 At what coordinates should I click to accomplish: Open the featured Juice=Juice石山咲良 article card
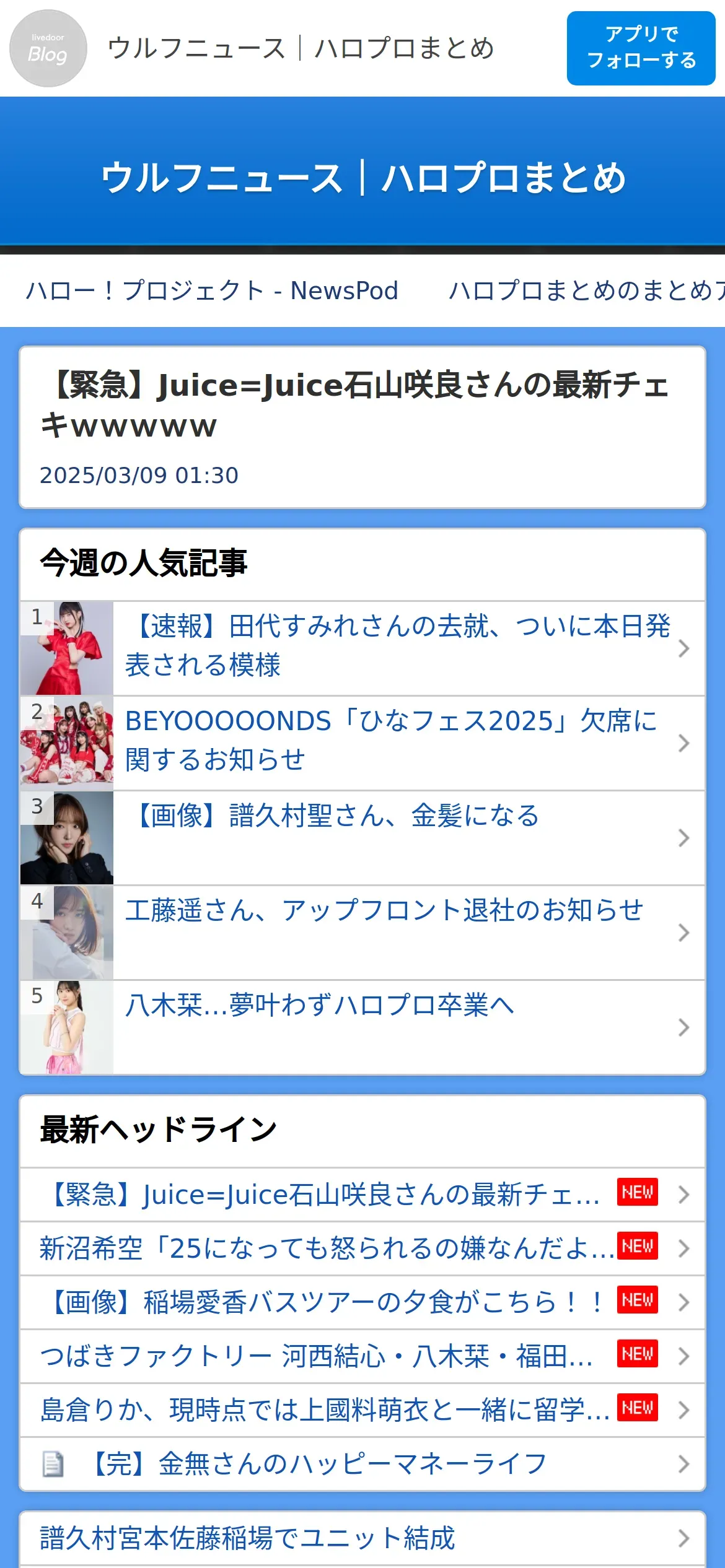(362, 427)
